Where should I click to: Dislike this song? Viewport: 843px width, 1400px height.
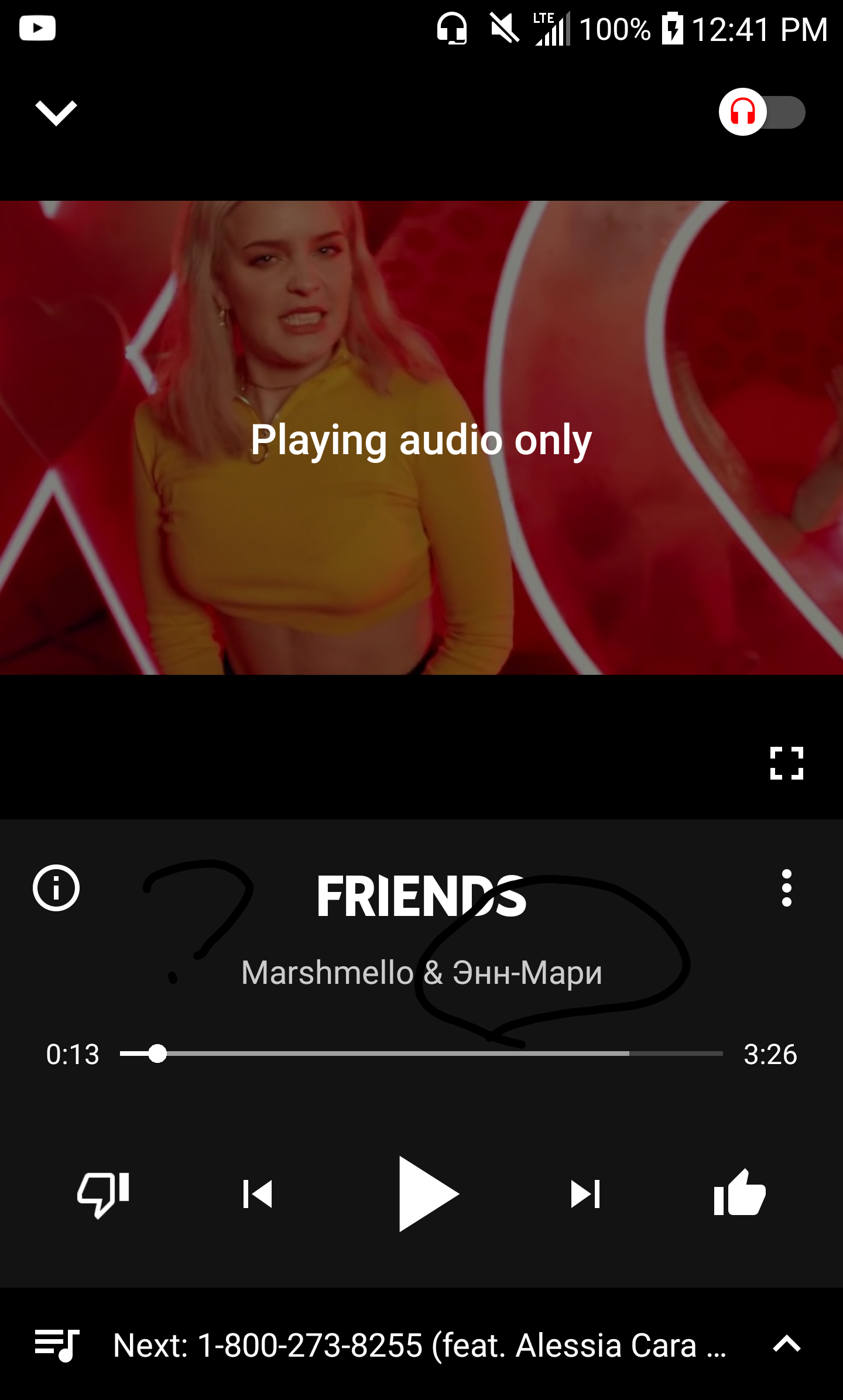(103, 1194)
